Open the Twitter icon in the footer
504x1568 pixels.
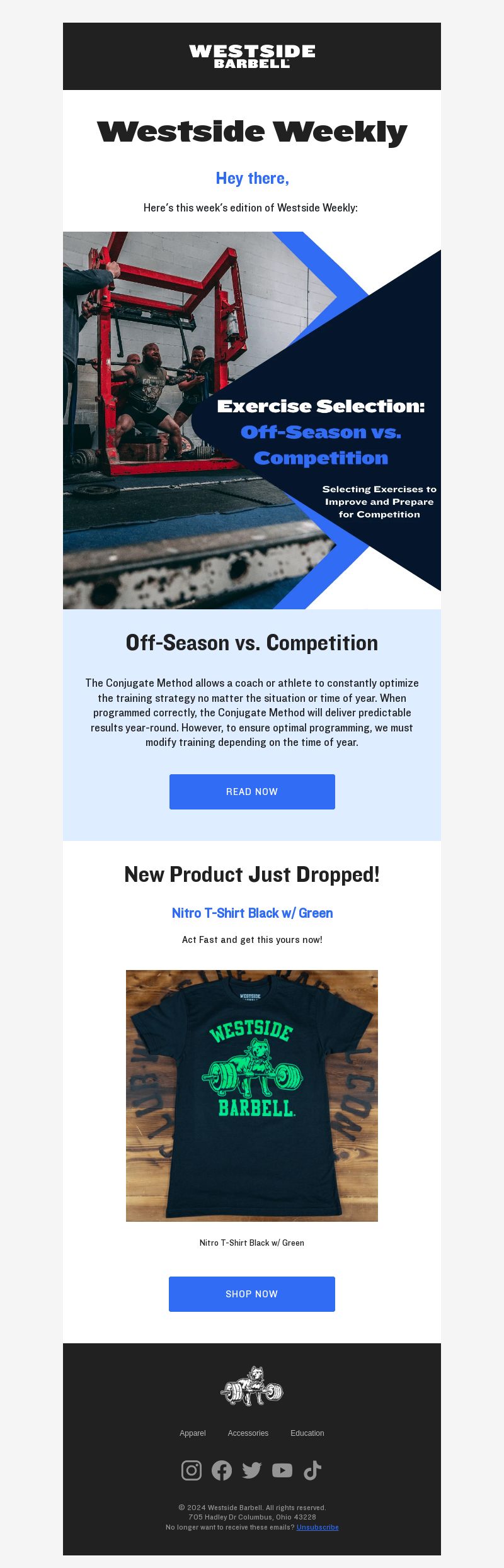252,1470
